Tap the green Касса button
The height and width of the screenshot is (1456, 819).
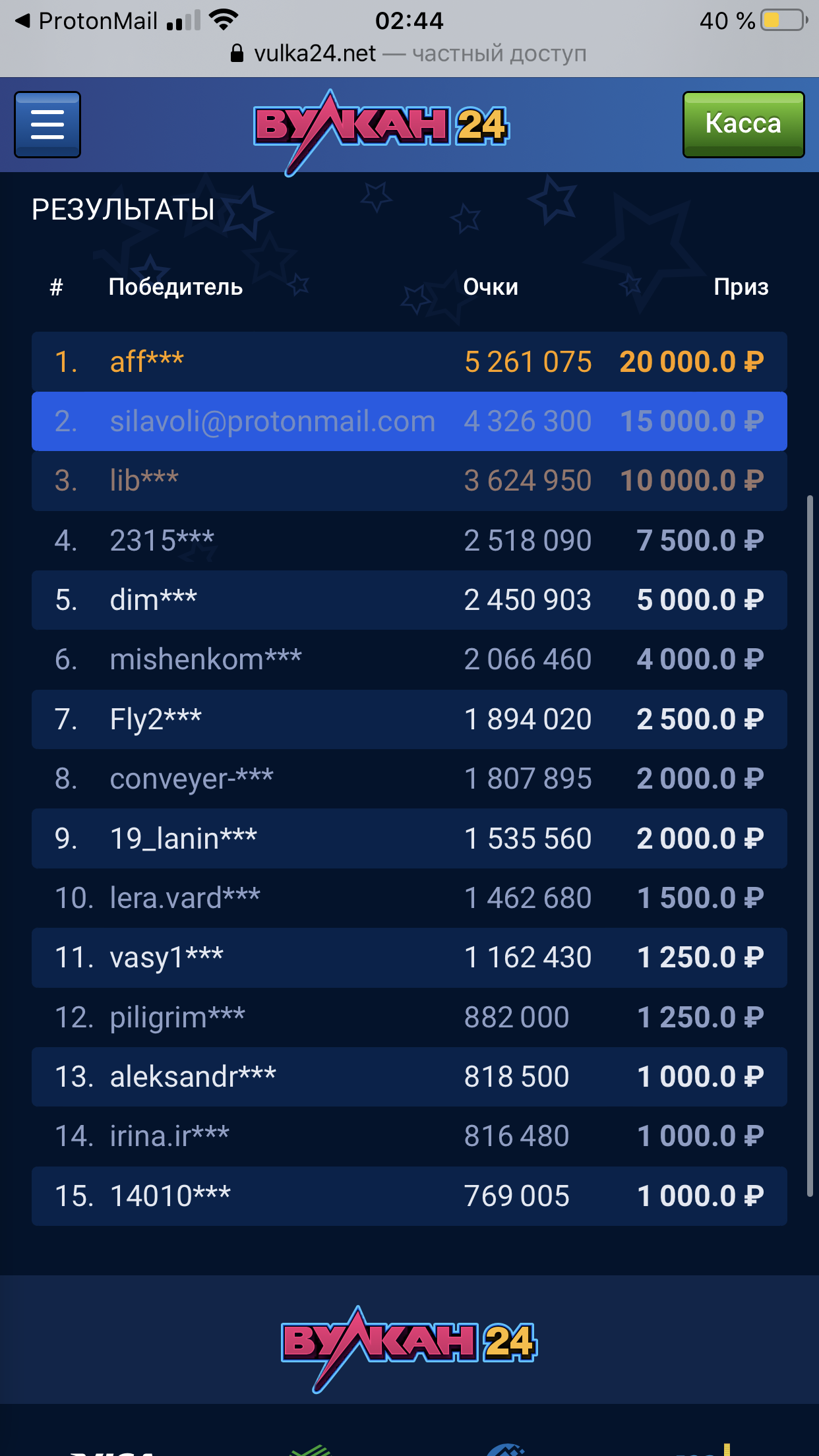pyautogui.click(x=743, y=124)
